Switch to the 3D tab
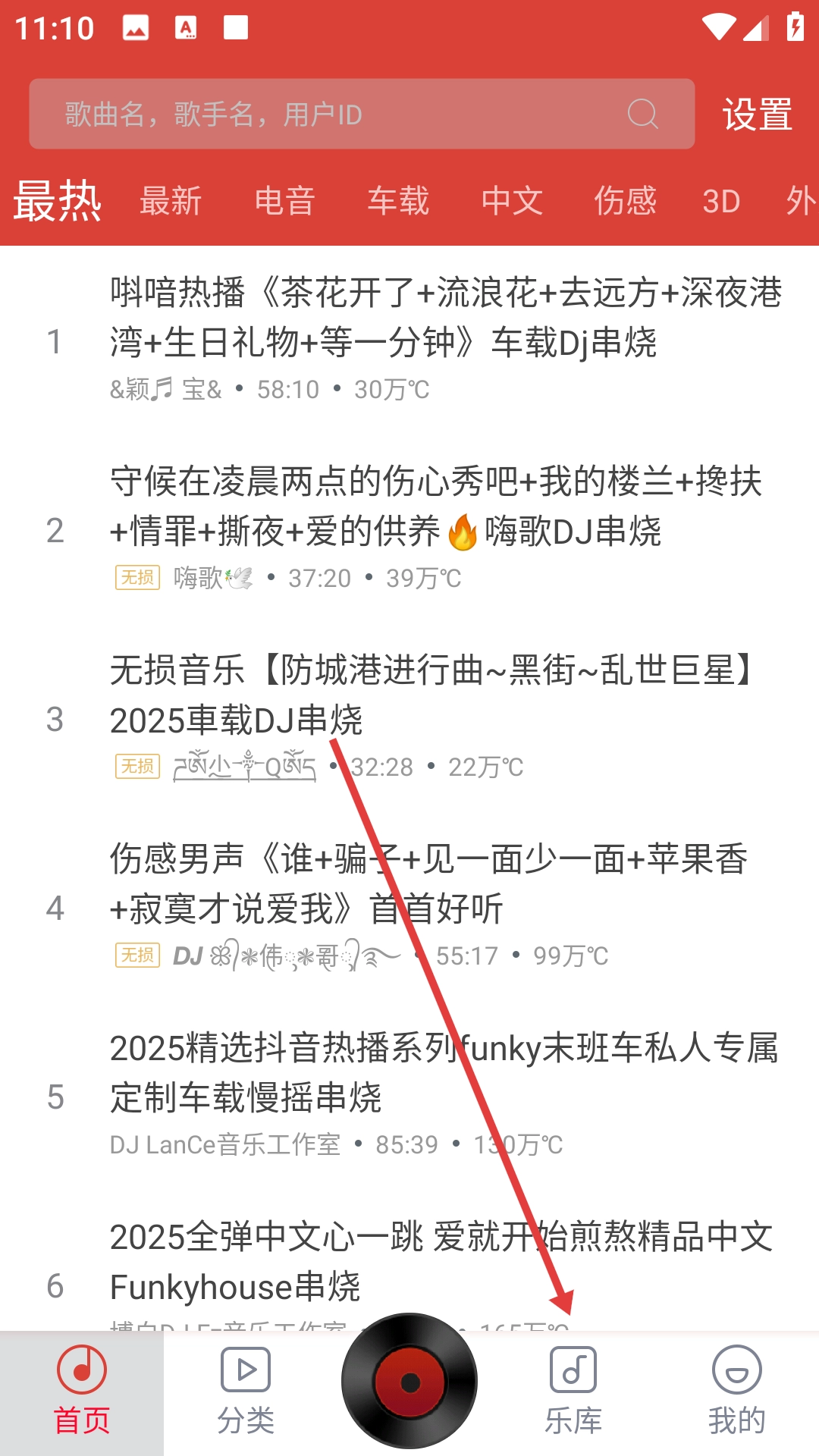The height and width of the screenshot is (1456, 819). pyautogui.click(x=720, y=202)
